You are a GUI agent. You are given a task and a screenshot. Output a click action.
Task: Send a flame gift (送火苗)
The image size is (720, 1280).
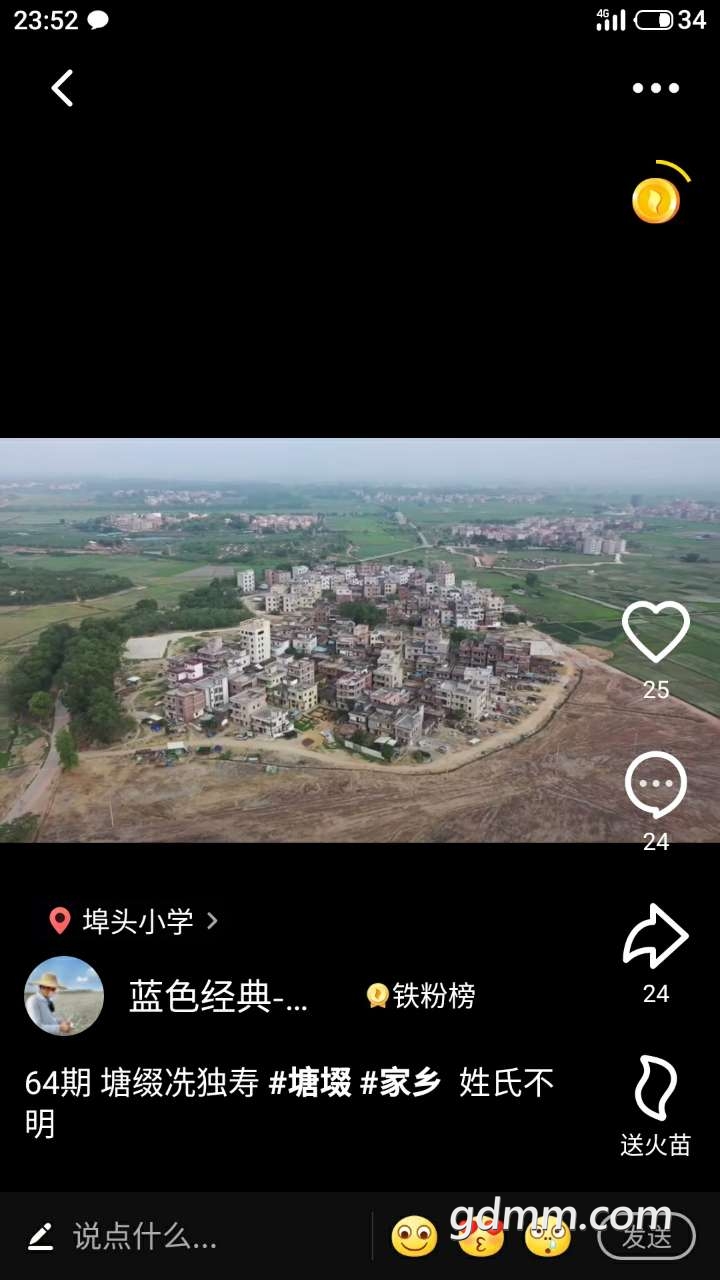tap(656, 1090)
